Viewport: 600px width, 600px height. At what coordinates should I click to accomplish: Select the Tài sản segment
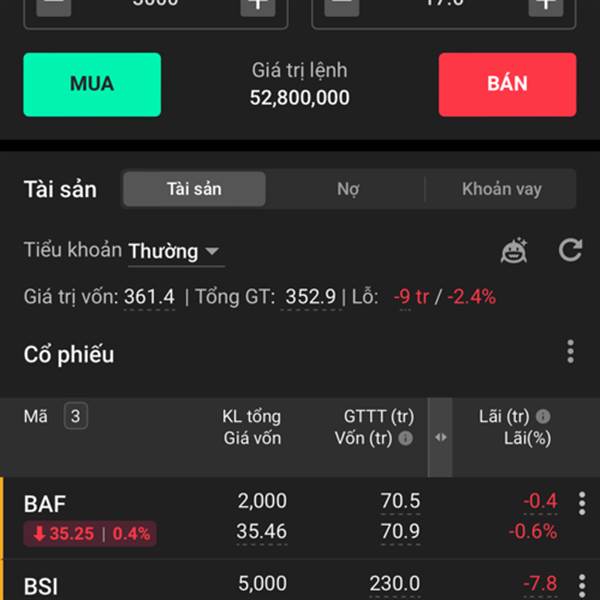point(194,189)
